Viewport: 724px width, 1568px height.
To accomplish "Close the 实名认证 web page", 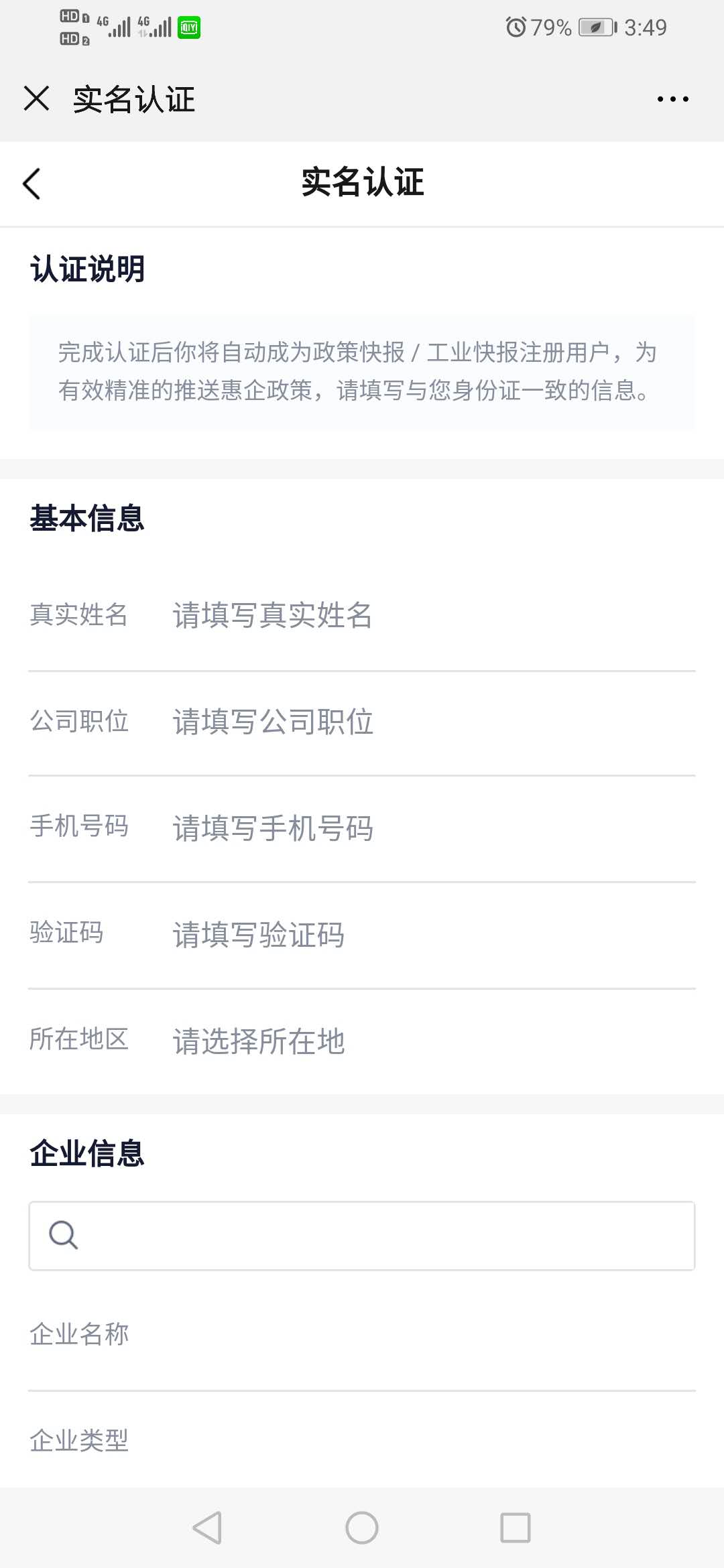I will pos(36,99).
